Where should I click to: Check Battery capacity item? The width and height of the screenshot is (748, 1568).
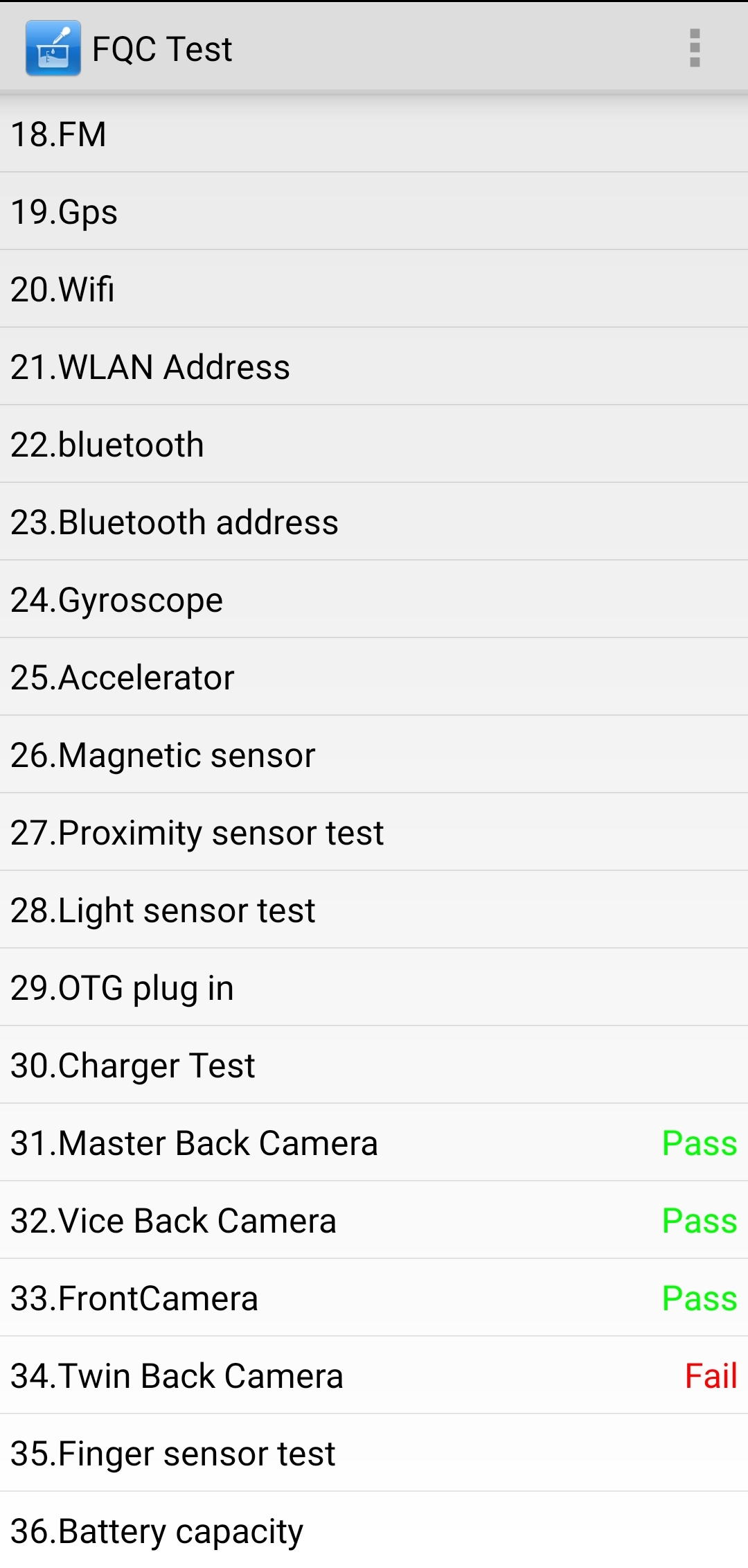tap(374, 1530)
